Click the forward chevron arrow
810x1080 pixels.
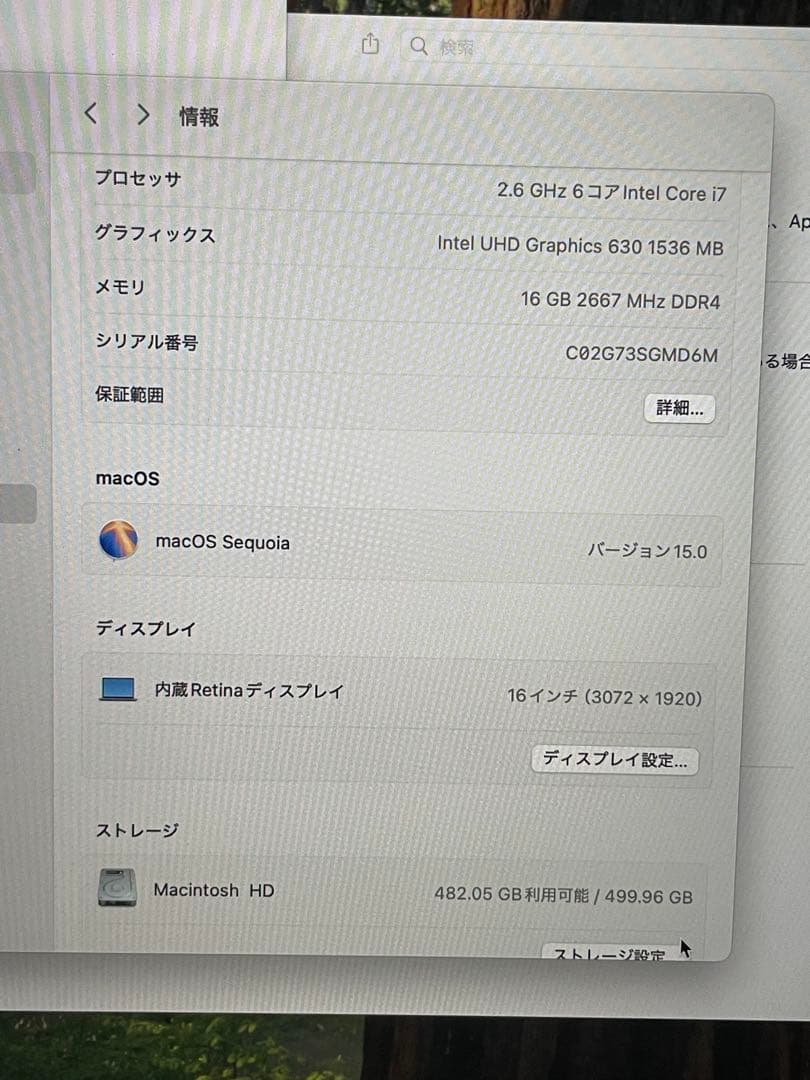(x=142, y=115)
